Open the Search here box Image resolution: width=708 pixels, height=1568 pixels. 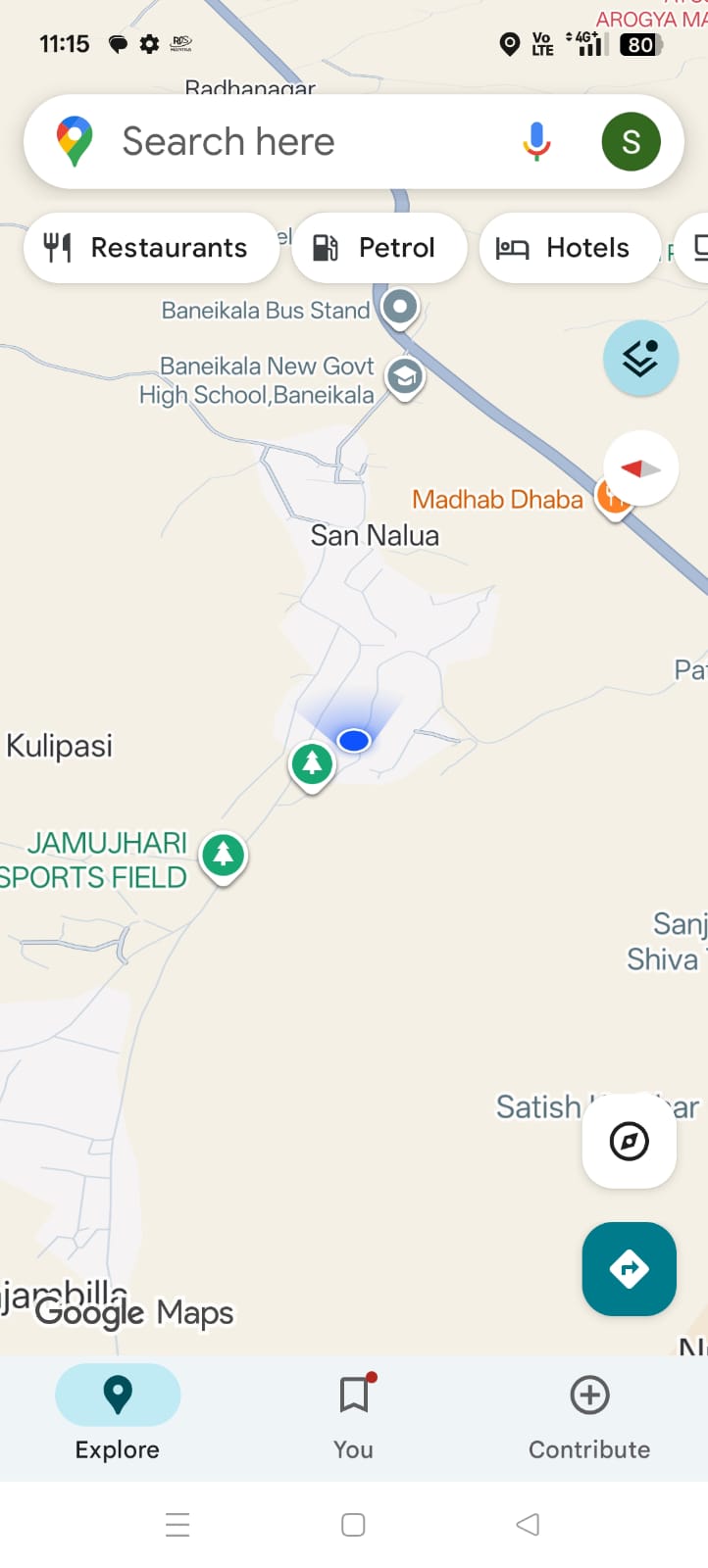(x=294, y=142)
